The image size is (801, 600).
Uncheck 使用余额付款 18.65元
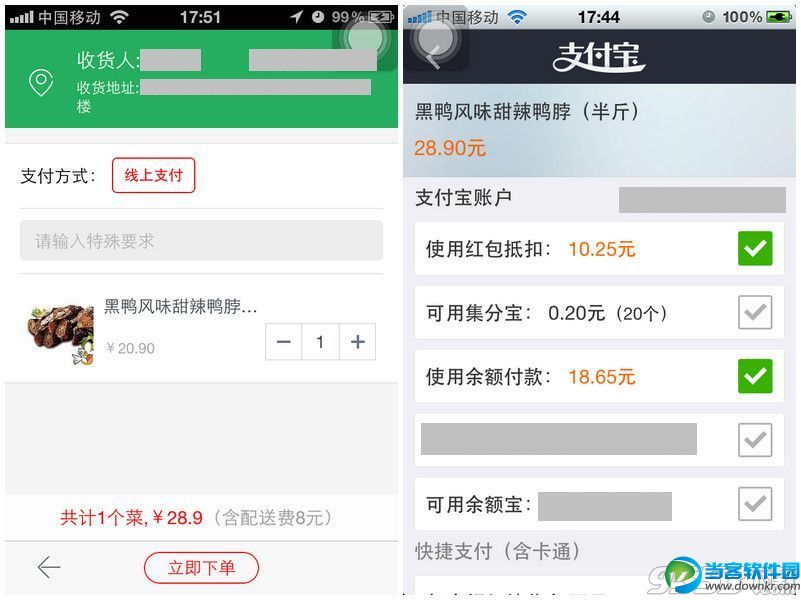point(755,376)
